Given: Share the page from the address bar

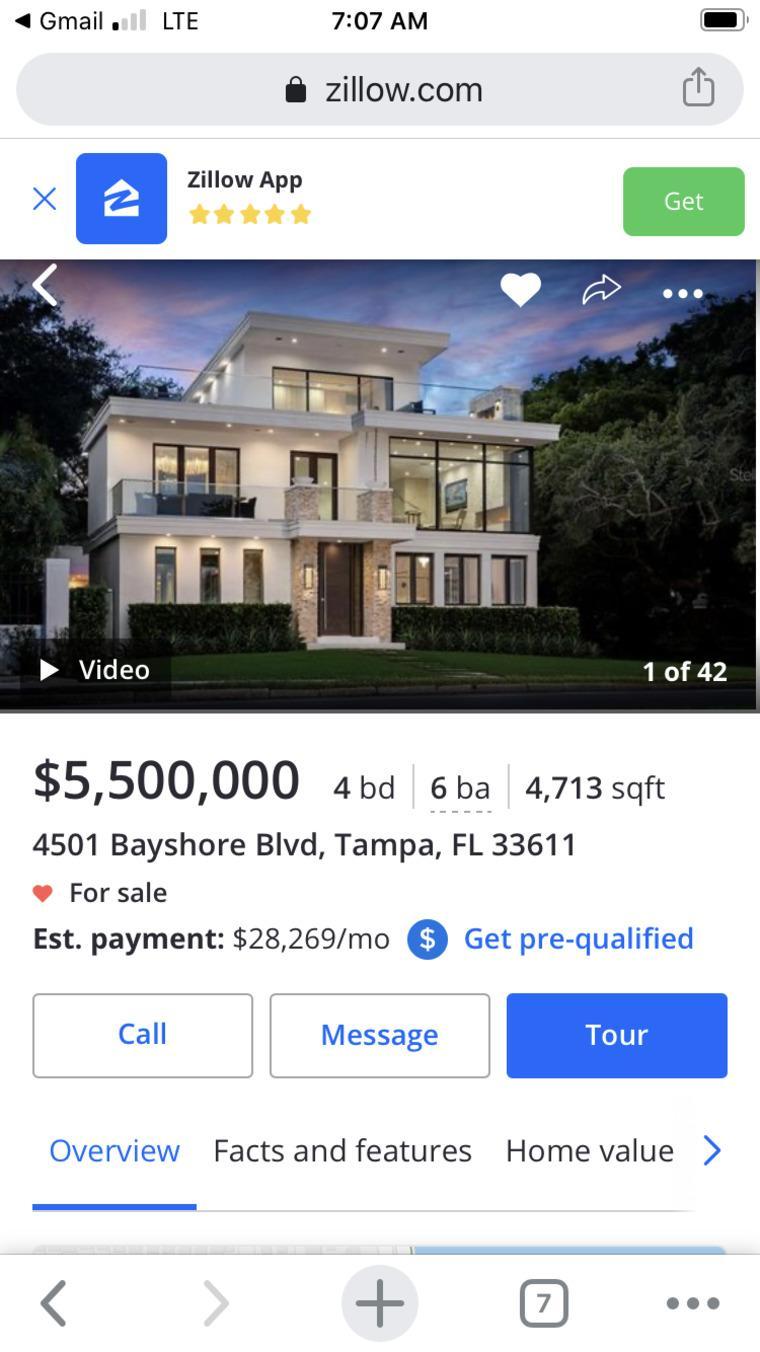Looking at the screenshot, I should [698, 88].
